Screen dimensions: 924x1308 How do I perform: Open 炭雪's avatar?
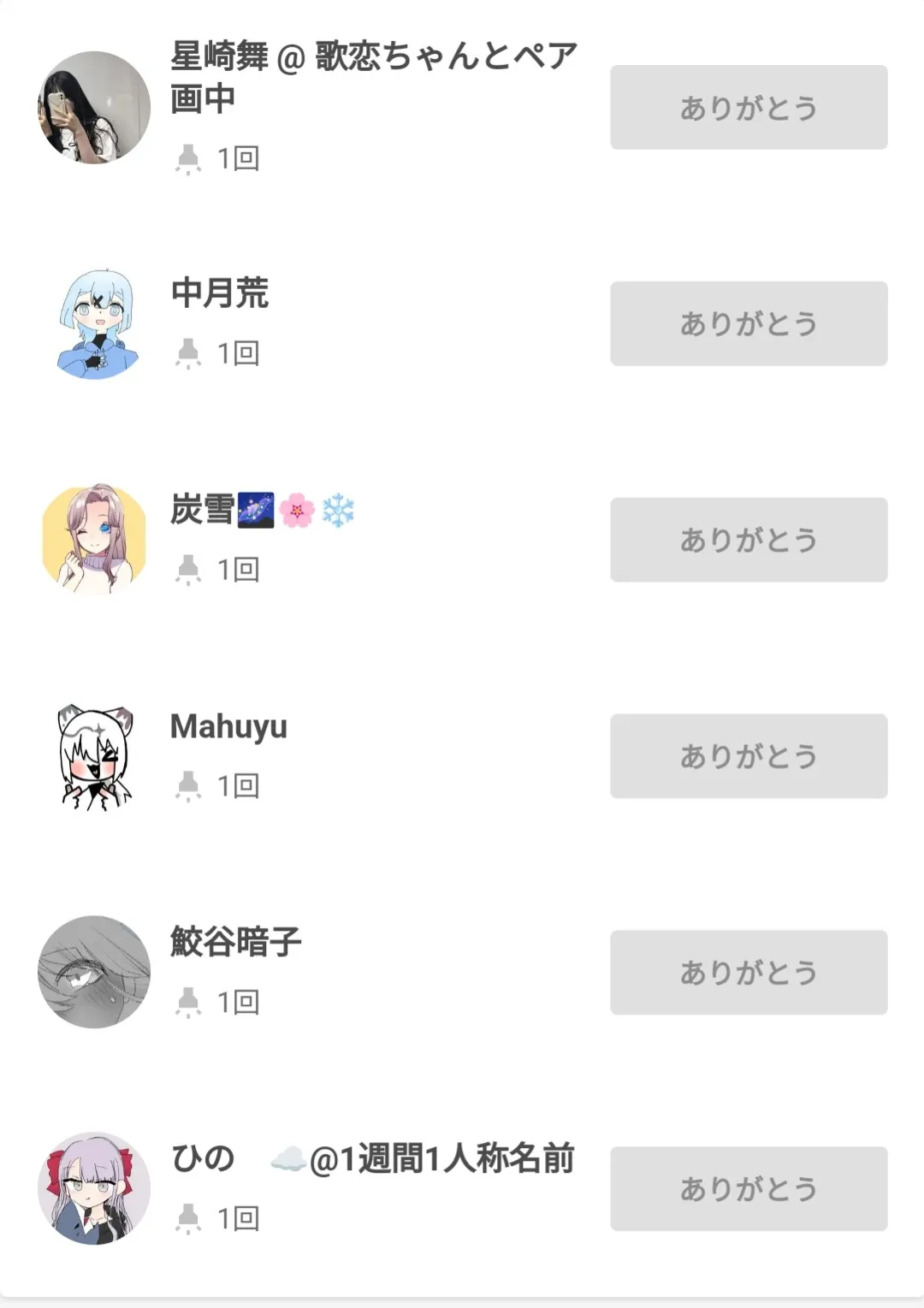[x=94, y=540]
